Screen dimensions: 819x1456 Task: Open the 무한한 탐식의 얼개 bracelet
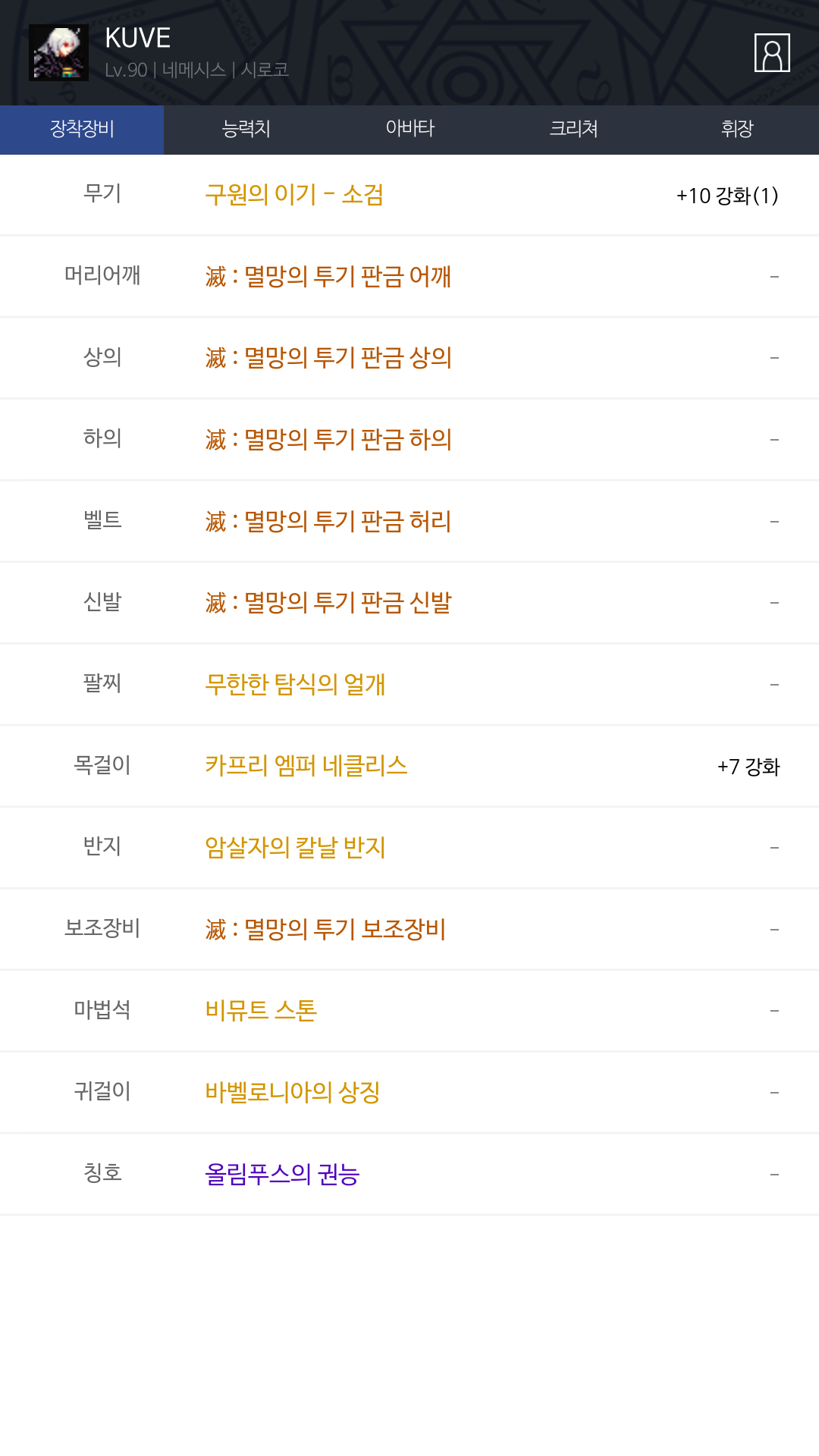[295, 685]
